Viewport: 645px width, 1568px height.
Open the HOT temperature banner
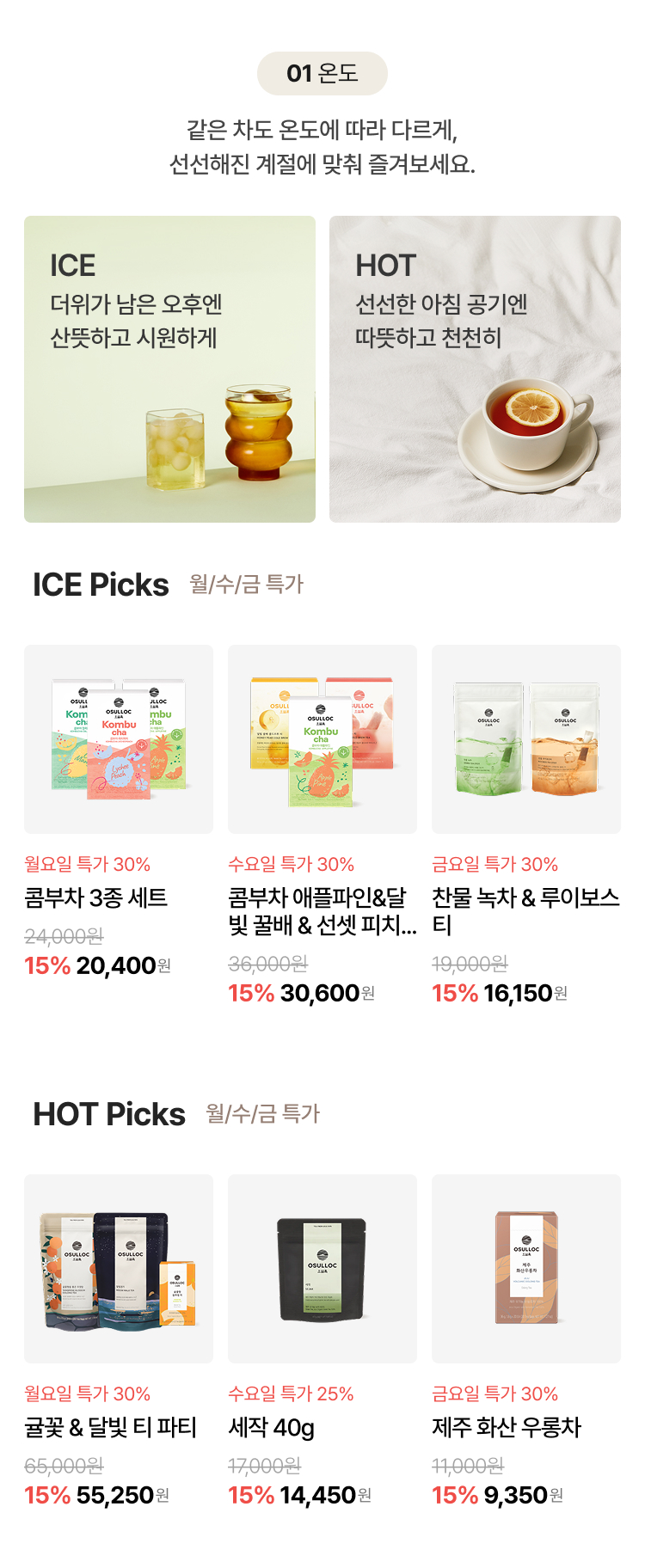(475, 369)
